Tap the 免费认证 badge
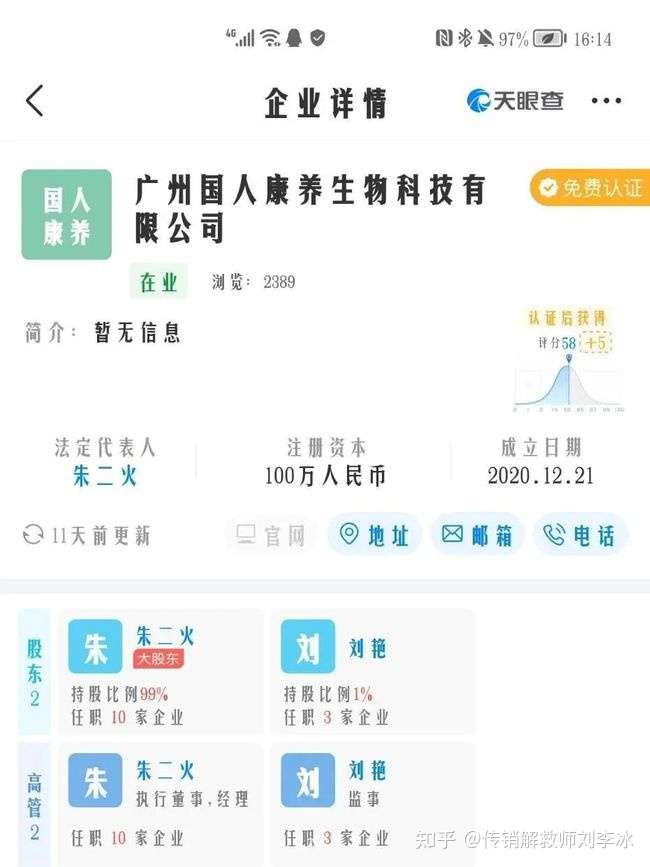Image resolution: width=650 pixels, height=867 pixels. click(589, 187)
